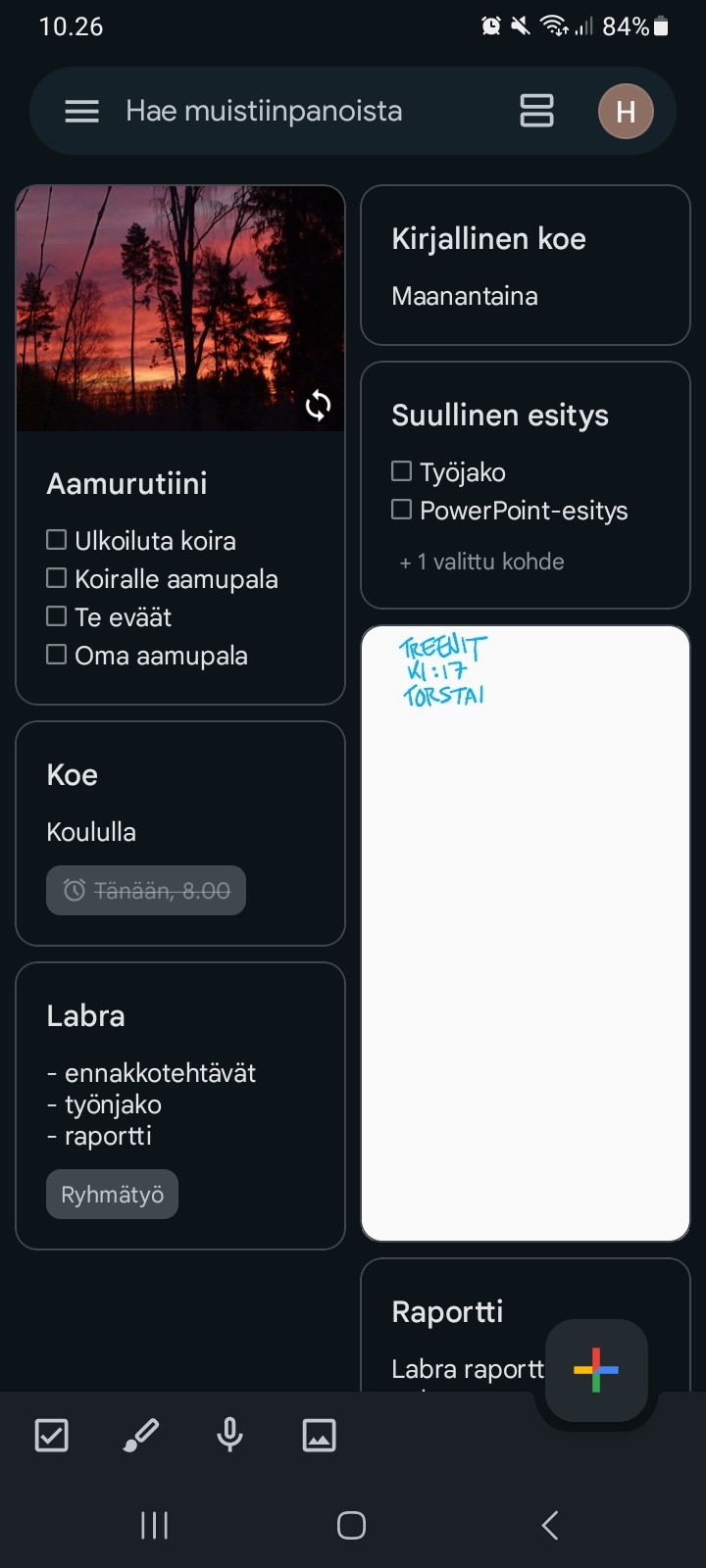Image resolution: width=706 pixels, height=1568 pixels.
Task: Tick PowerPoint-esitys in Suullinen esitys
Action: [x=401, y=510]
